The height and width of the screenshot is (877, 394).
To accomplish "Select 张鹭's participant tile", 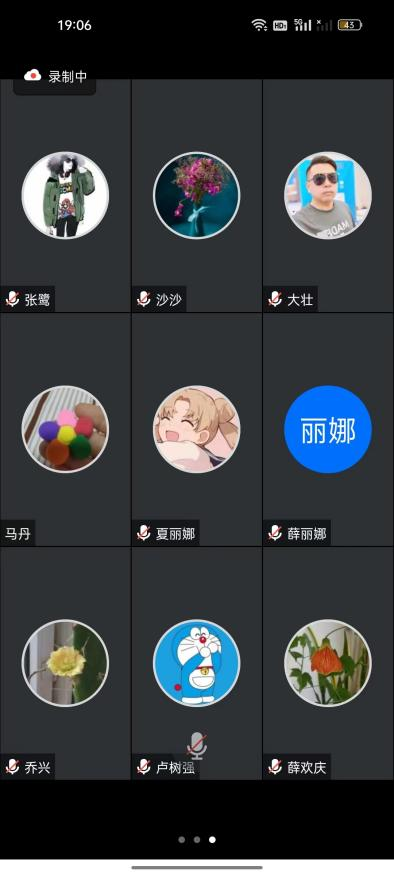I will point(65,195).
